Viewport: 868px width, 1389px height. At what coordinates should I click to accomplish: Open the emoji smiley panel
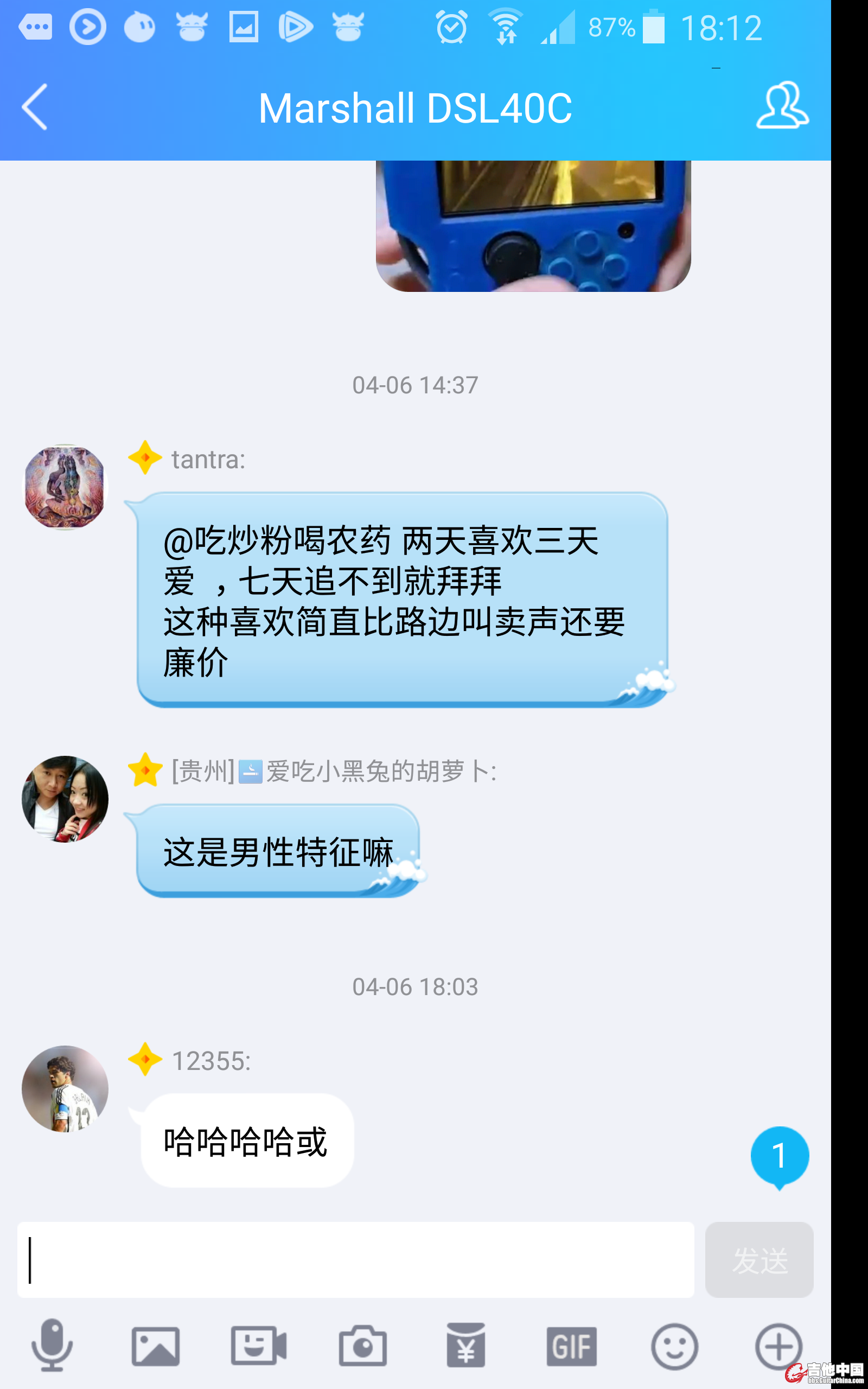click(674, 1346)
